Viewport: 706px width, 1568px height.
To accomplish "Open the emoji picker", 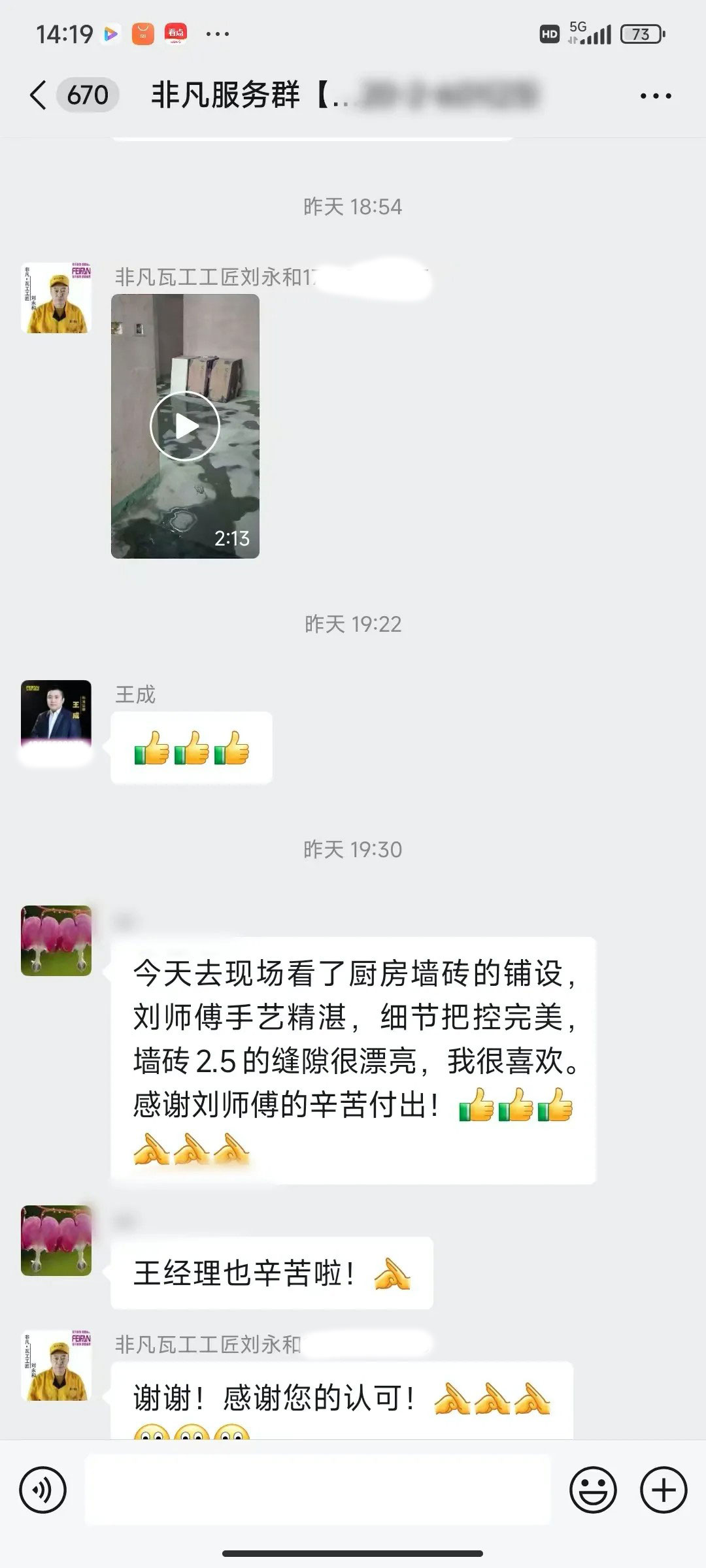I will click(x=593, y=1491).
